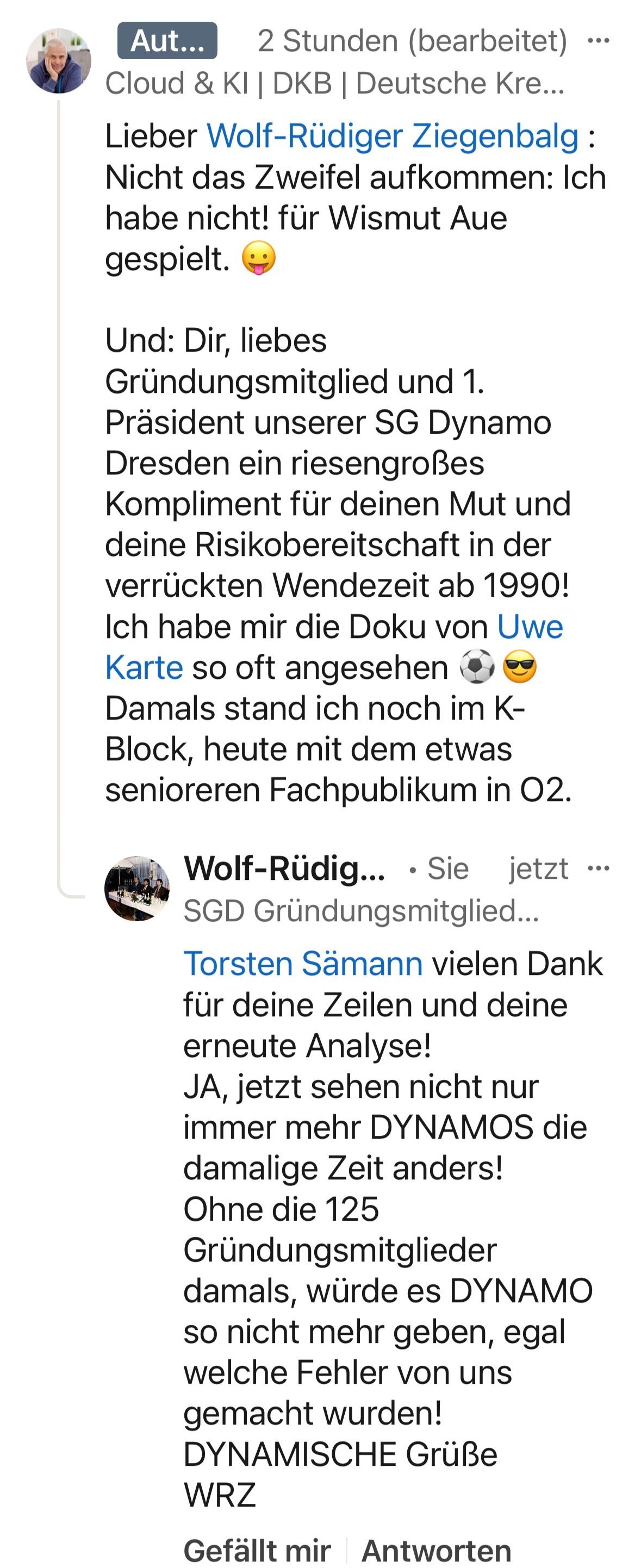
Task: Open Wolf-Rüdiger's name in the reply header
Action: coord(284,868)
